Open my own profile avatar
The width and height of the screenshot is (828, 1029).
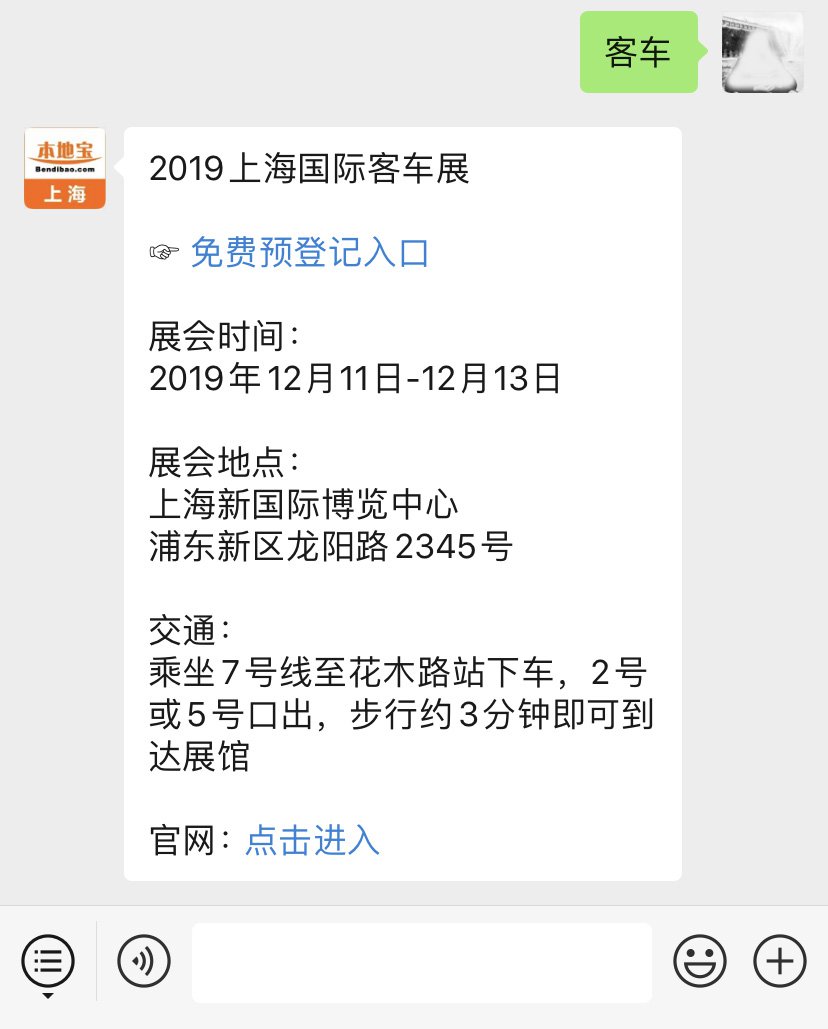point(763,52)
